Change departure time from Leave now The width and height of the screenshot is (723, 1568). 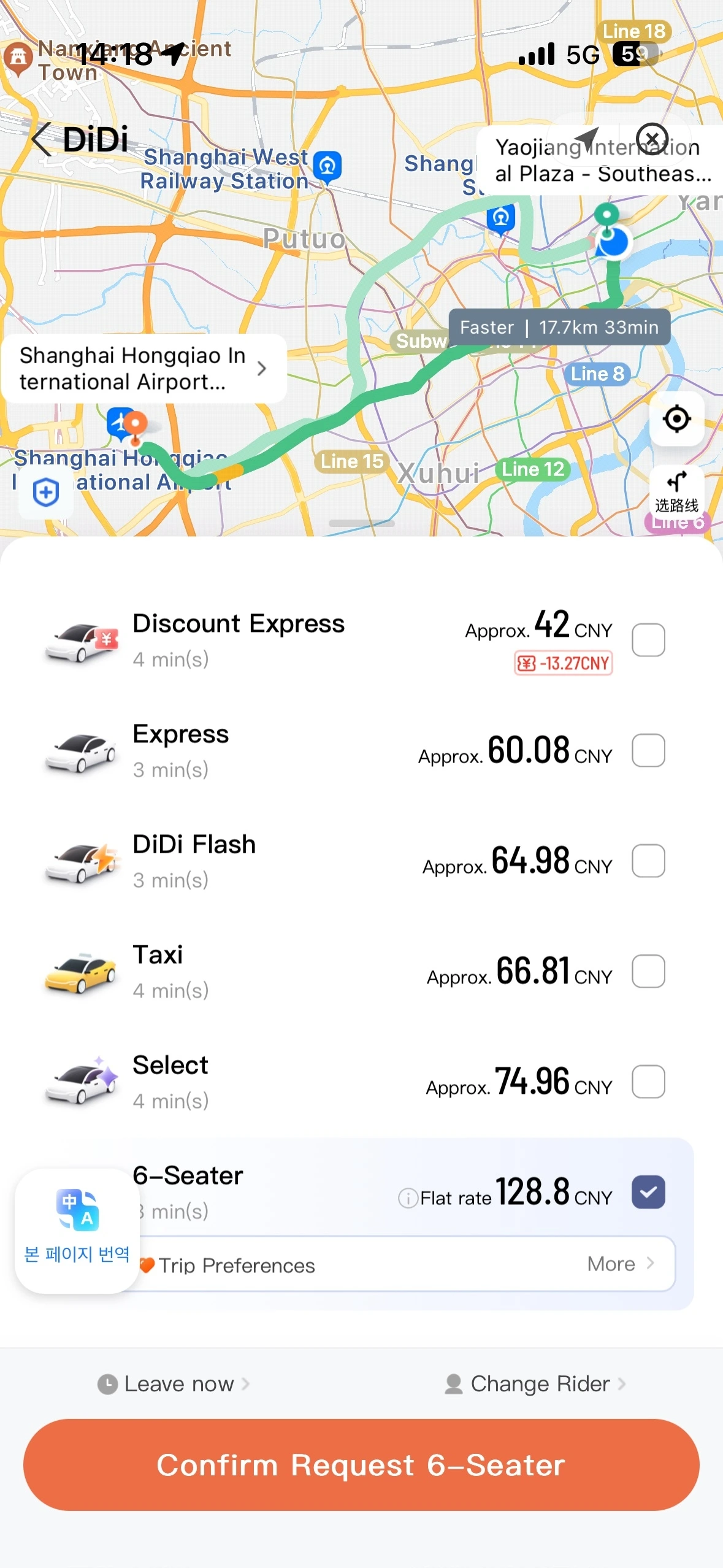coord(174,1384)
